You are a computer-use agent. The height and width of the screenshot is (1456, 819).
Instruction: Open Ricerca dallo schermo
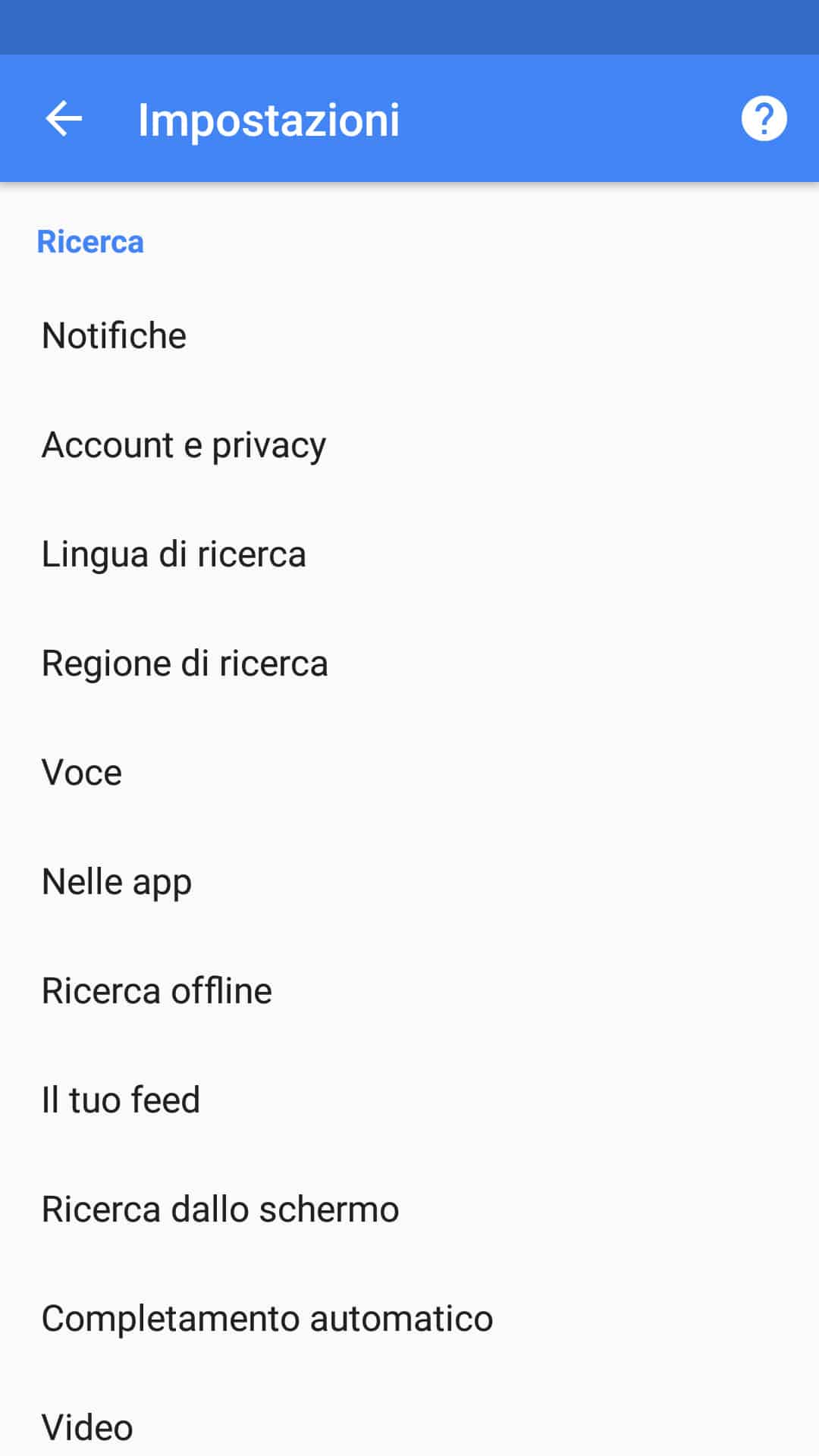[220, 1210]
